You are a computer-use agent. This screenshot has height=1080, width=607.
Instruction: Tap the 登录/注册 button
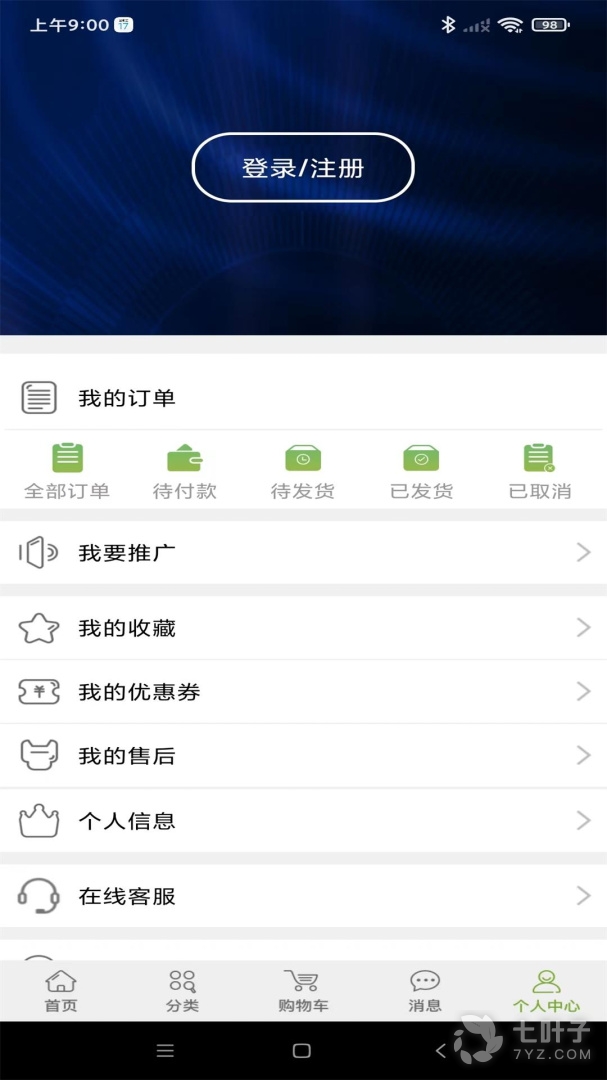[x=303, y=168]
